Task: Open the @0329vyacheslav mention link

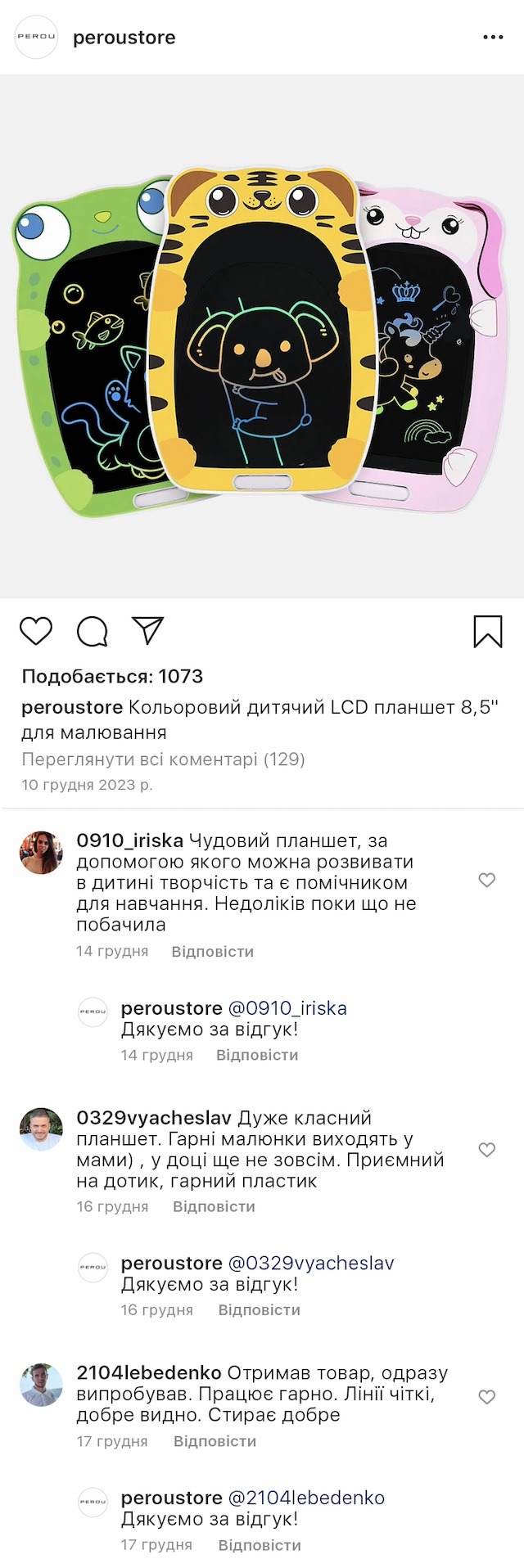Action: [311, 1263]
